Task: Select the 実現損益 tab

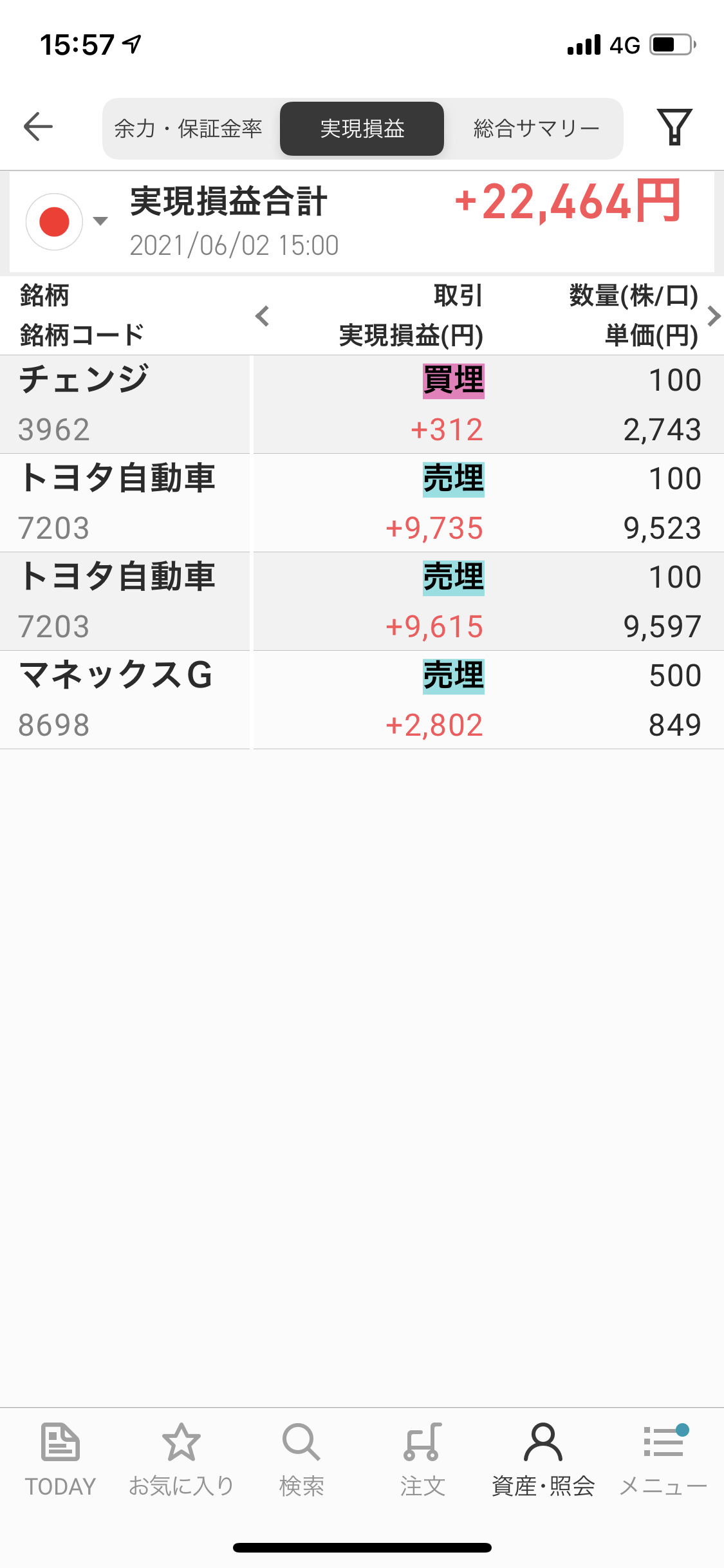Action: (362, 129)
